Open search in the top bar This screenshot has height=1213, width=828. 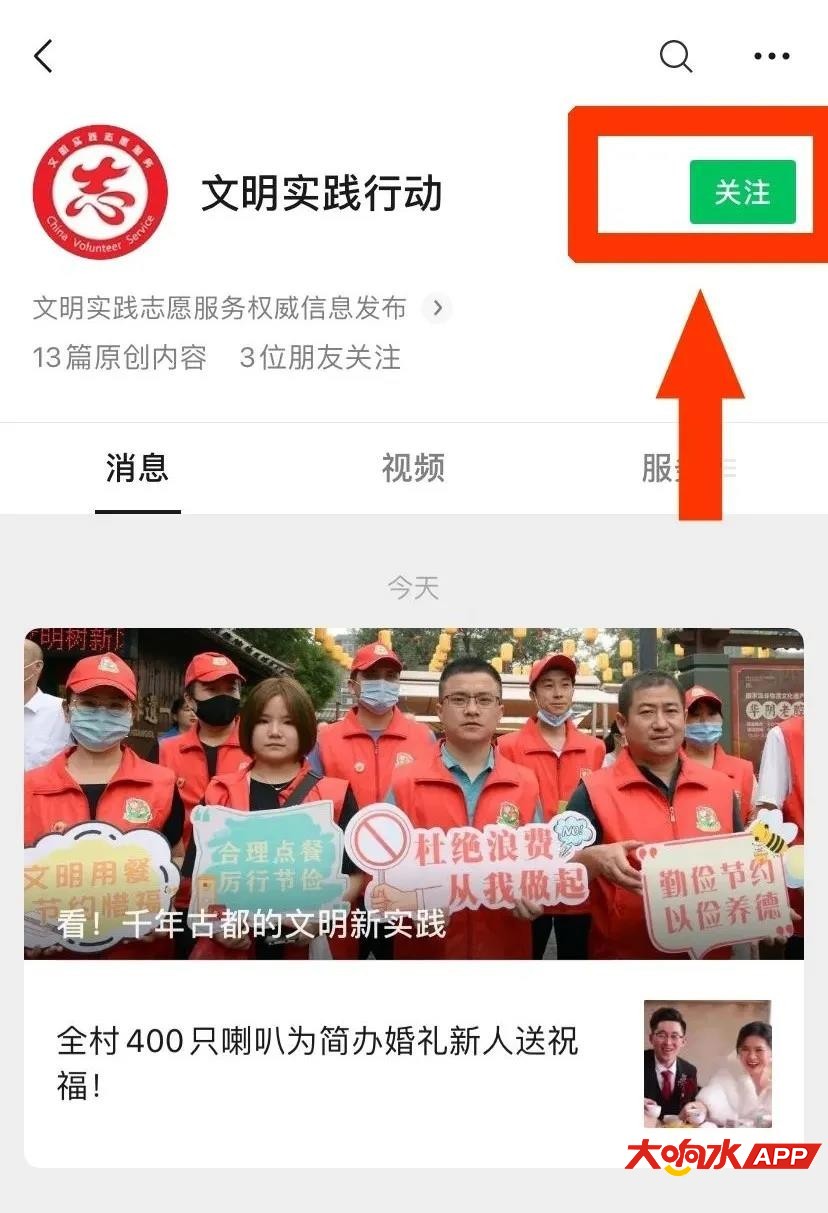[676, 56]
